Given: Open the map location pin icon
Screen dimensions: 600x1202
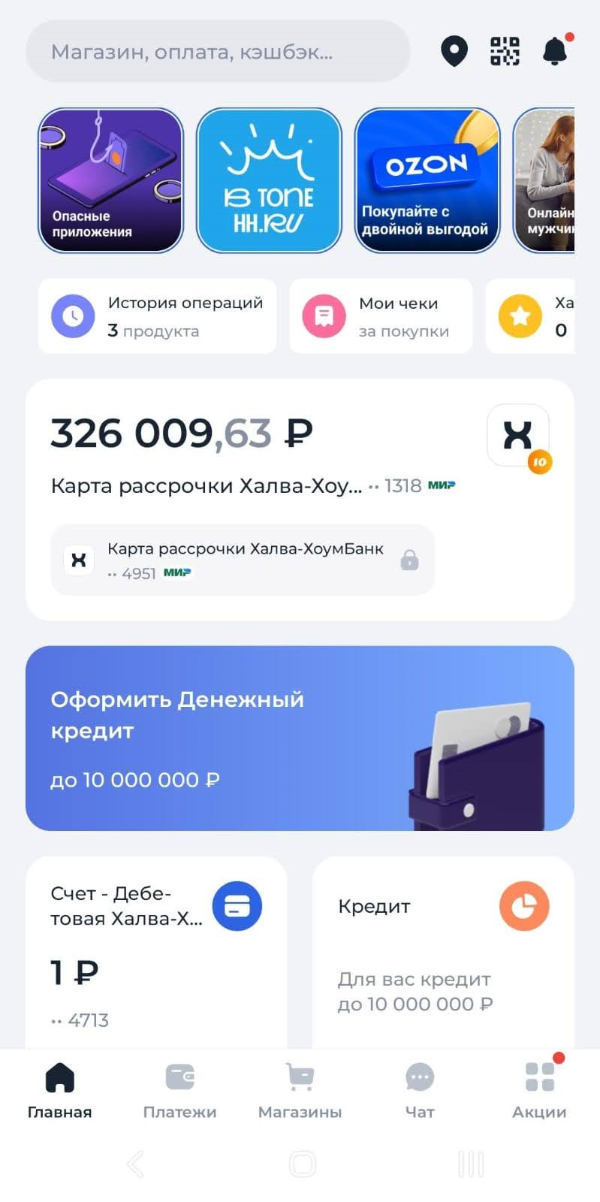Looking at the screenshot, I should (x=454, y=51).
